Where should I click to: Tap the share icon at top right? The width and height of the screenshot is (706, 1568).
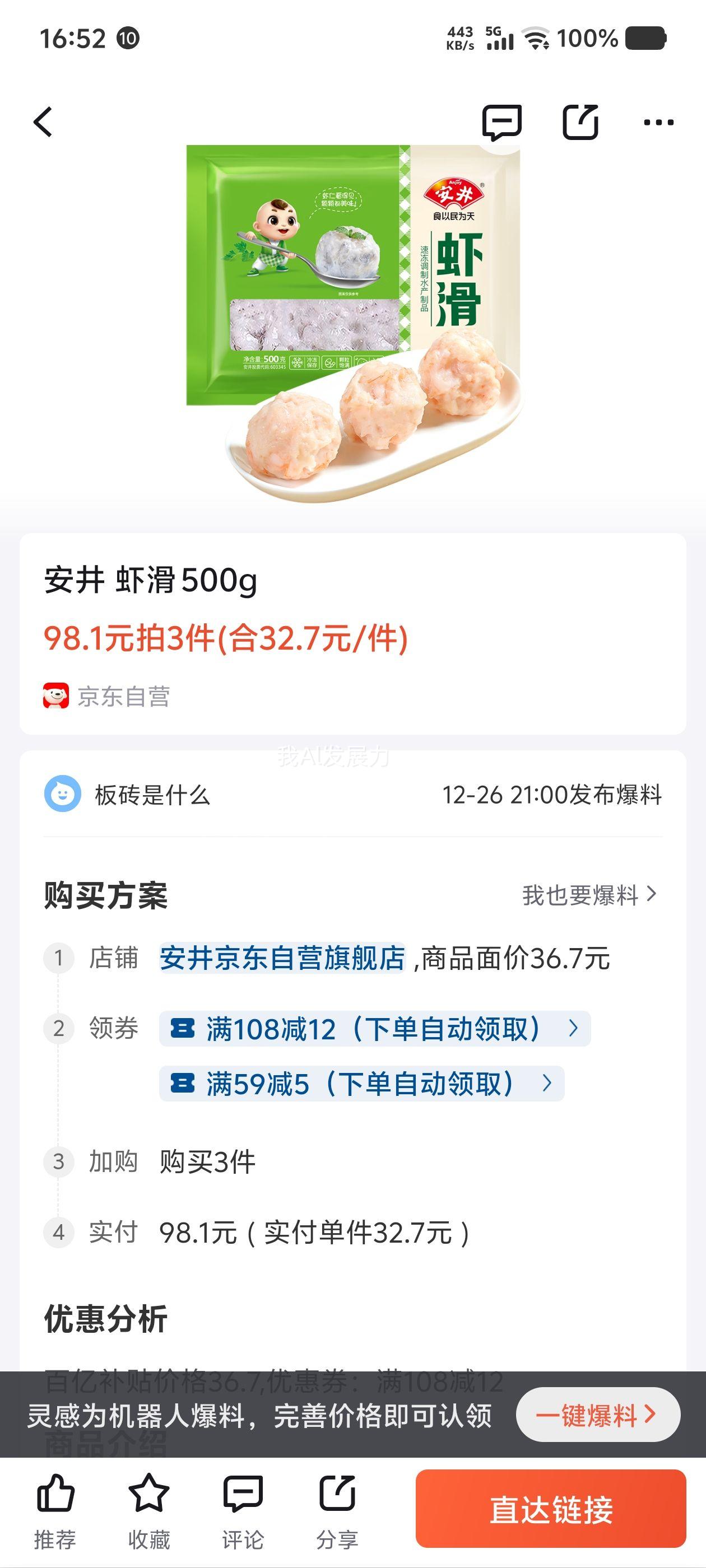pos(579,121)
